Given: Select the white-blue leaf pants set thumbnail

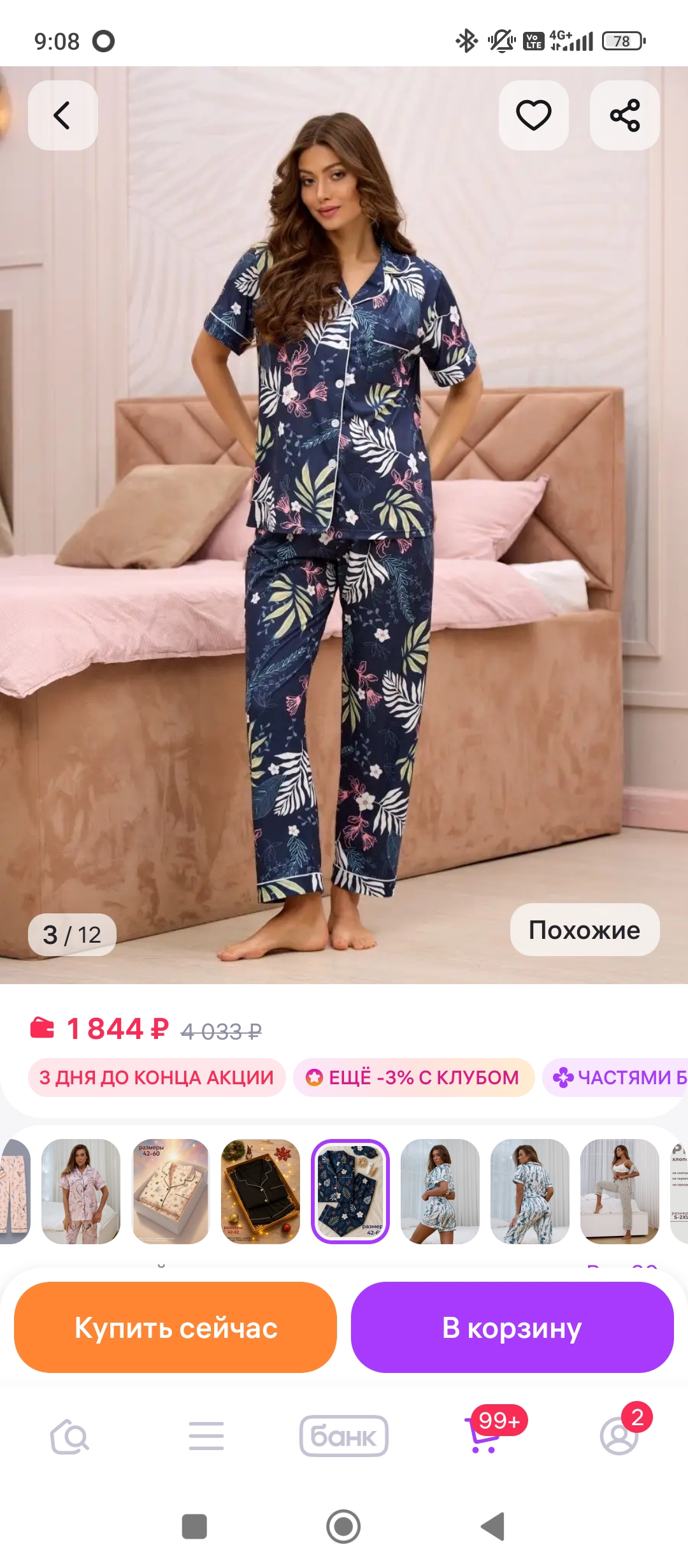Looking at the screenshot, I should pos(529,1191).
